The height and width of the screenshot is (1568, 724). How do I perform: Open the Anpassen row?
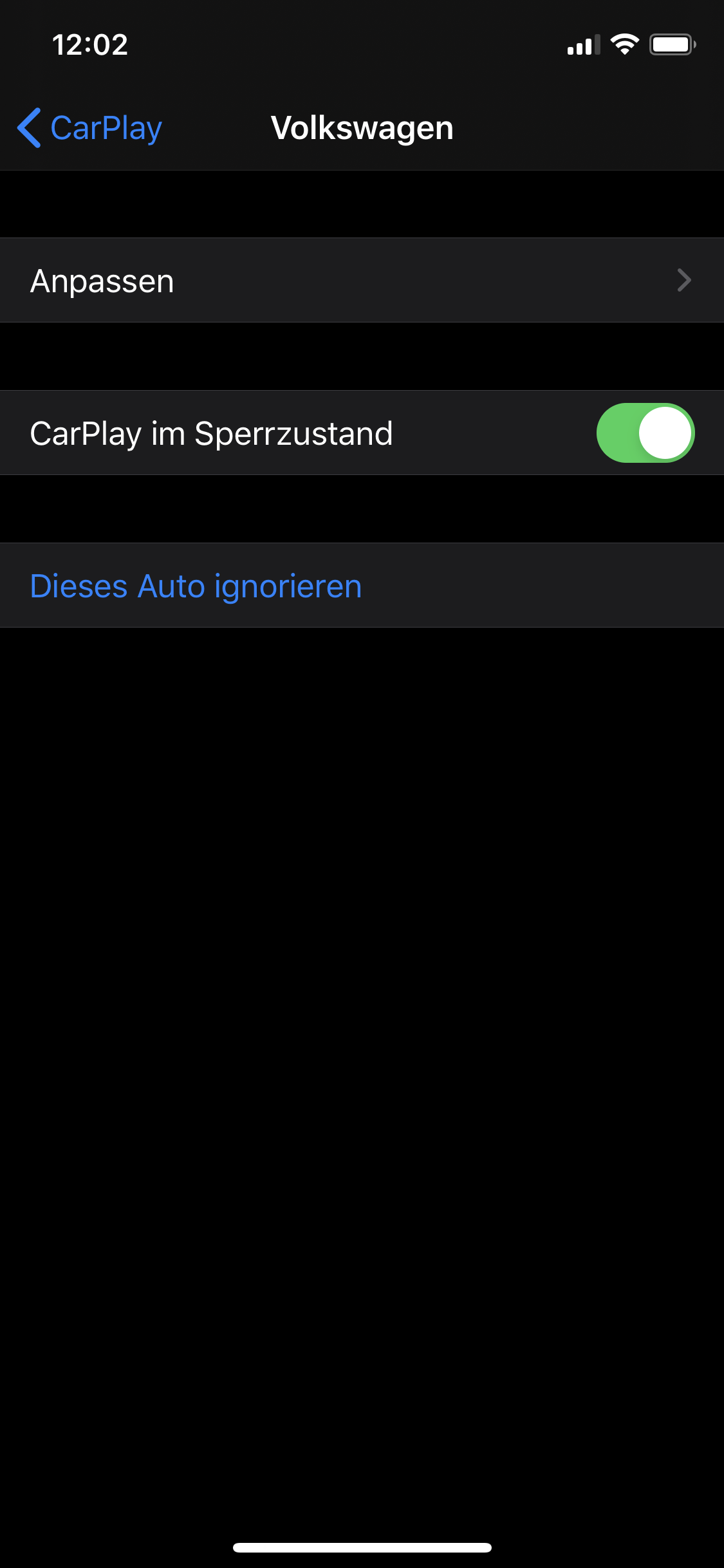[360, 281]
